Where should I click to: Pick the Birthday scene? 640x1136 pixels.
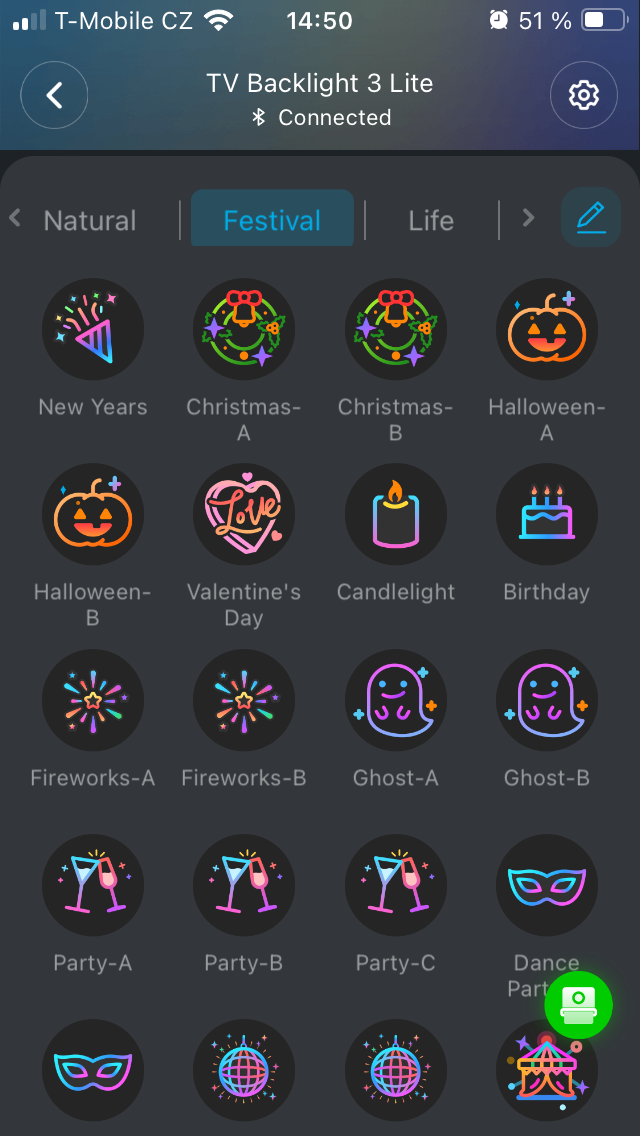(547, 514)
